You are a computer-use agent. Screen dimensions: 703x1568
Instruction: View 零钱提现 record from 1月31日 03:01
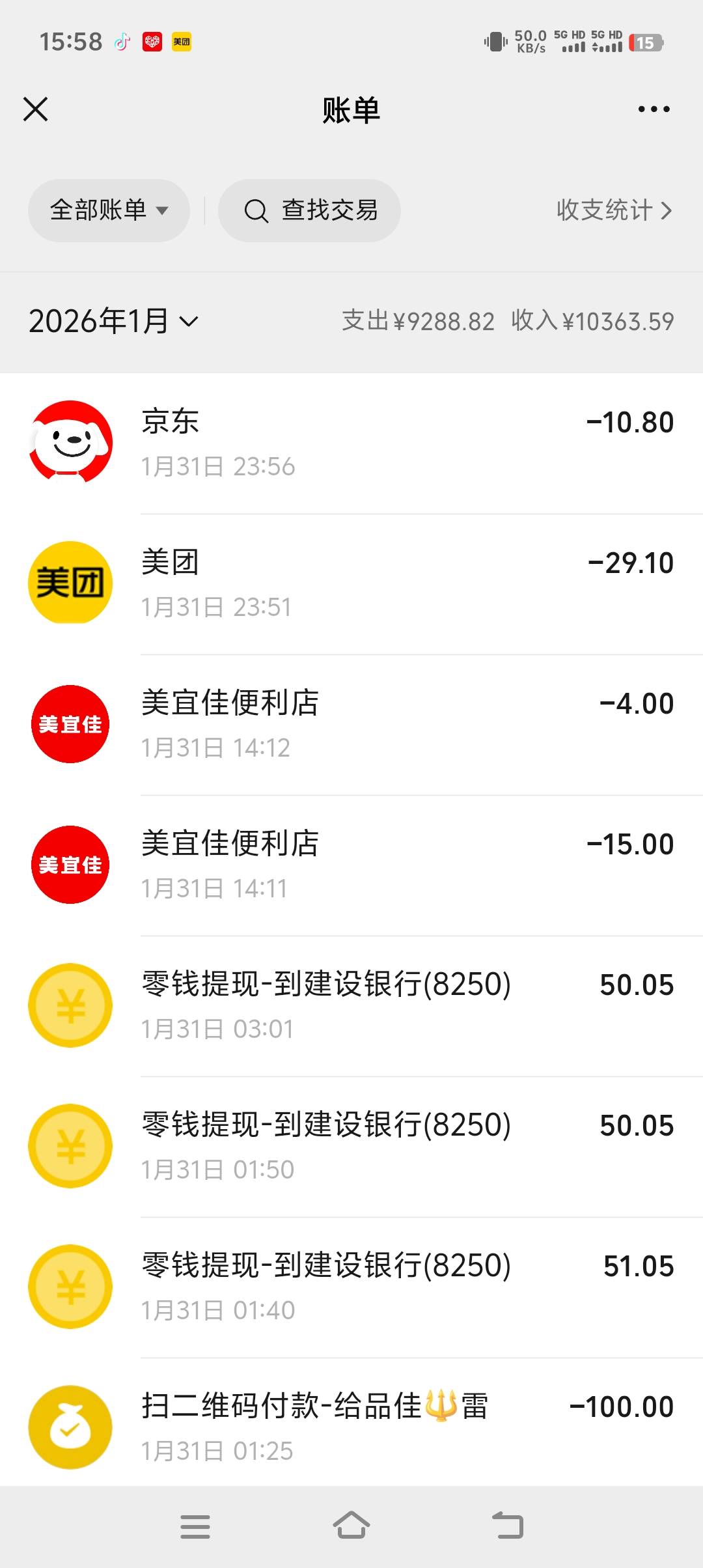tap(351, 1005)
